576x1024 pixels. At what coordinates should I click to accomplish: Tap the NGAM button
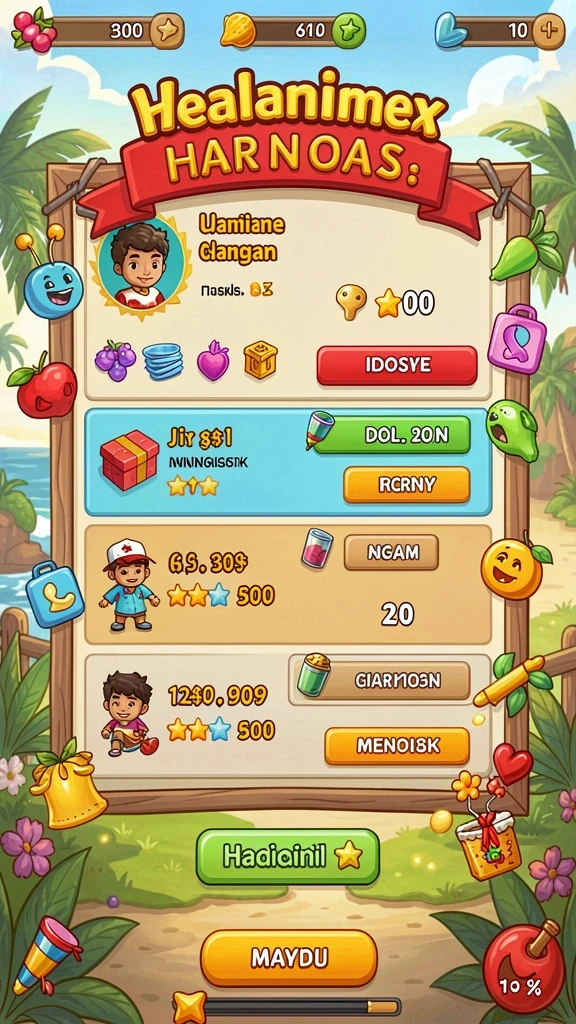tap(391, 552)
